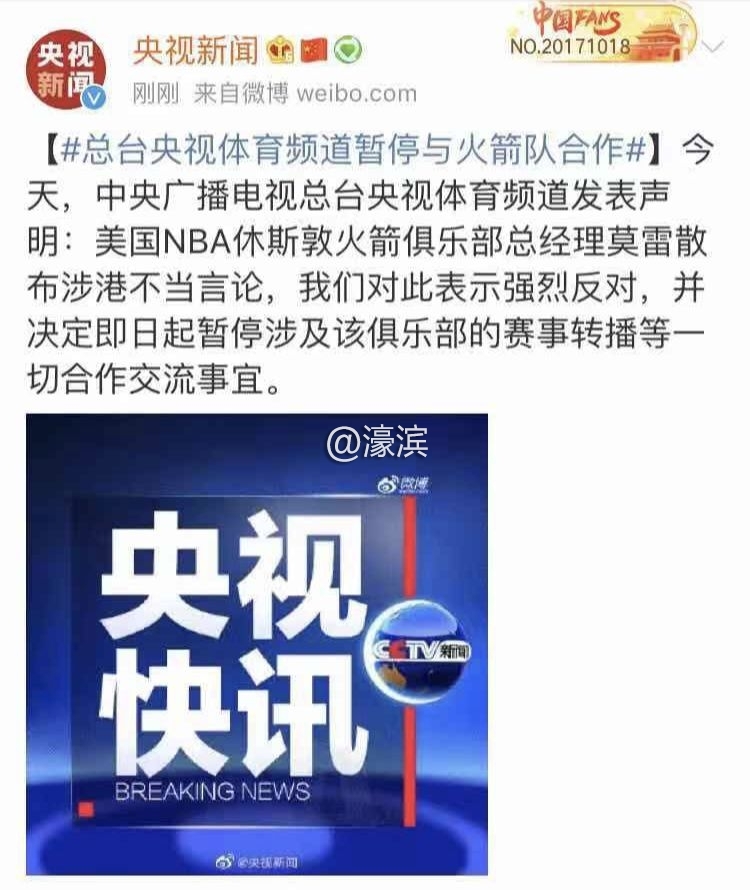The image size is (750, 890).
Task: Open hashtag 总台央视体育频道暂停与火箭队合作
Action: click(x=355, y=151)
